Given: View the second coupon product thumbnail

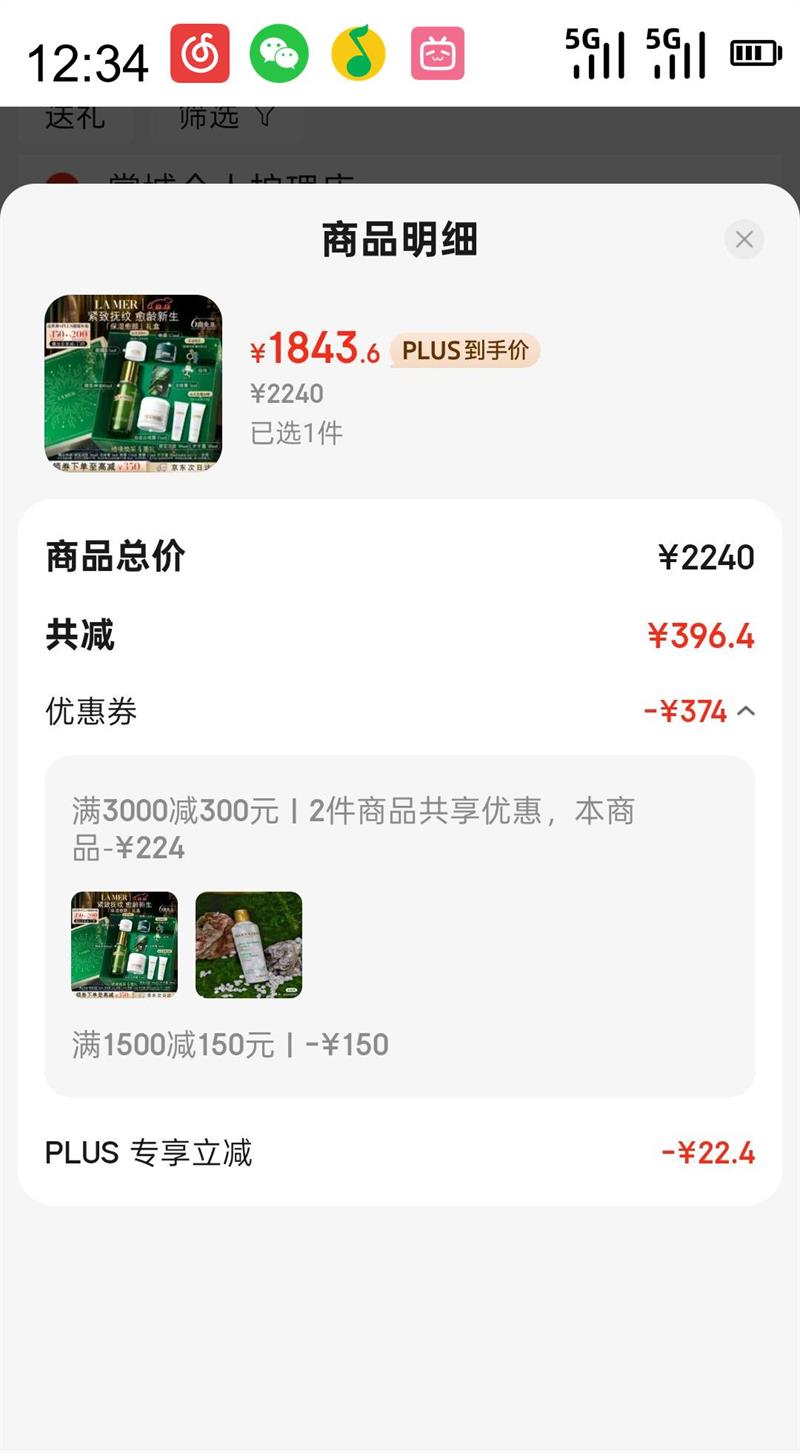Looking at the screenshot, I should click(248, 944).
